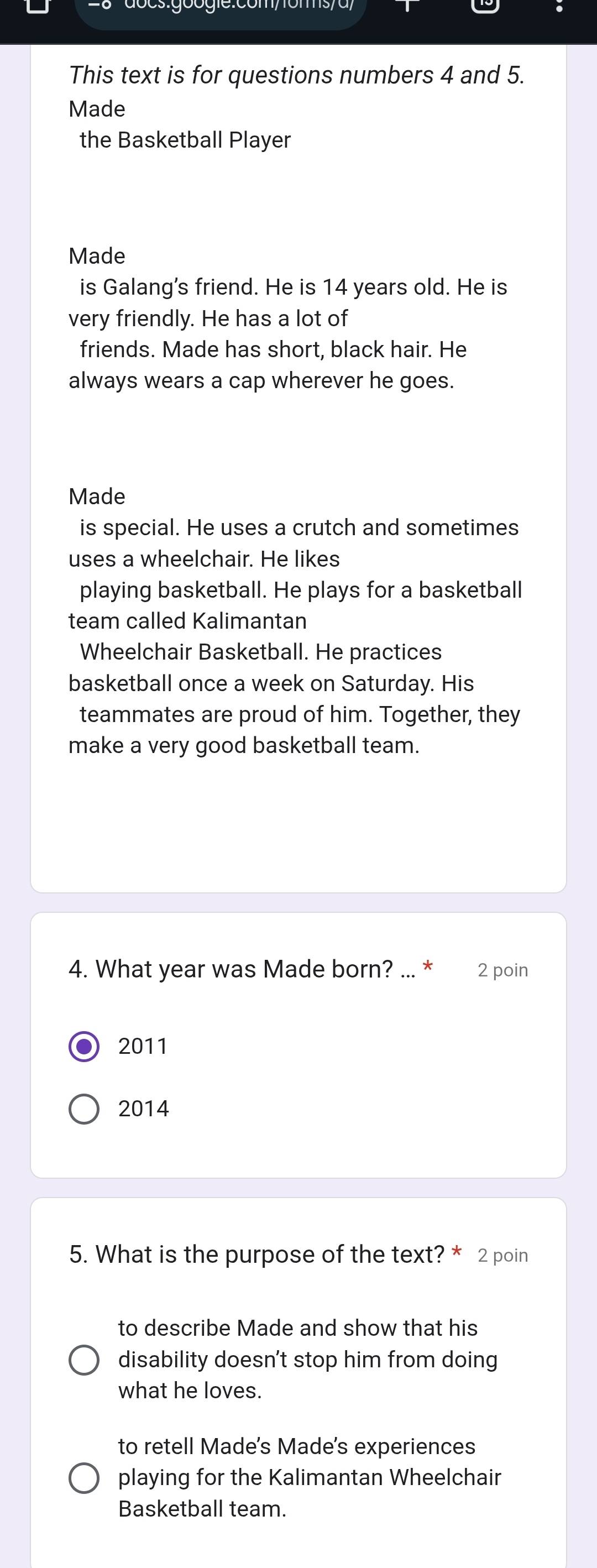Screen dimensions: 597x1568
Task: Open a new browser tab
Action: click(x=410, y=5)
